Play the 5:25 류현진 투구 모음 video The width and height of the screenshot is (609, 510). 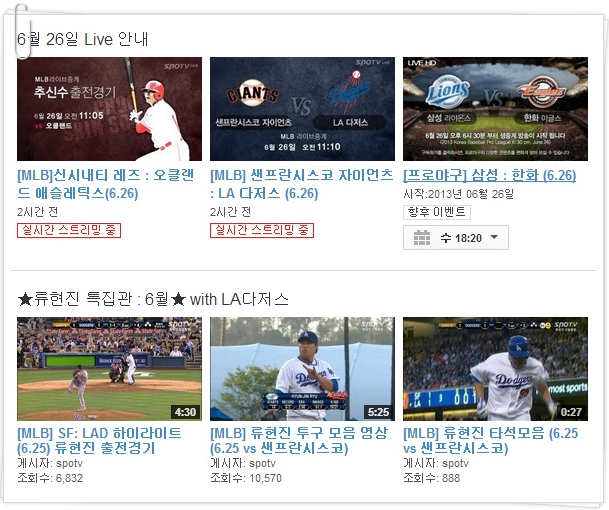pyautogui.click(x=301, y=369)
